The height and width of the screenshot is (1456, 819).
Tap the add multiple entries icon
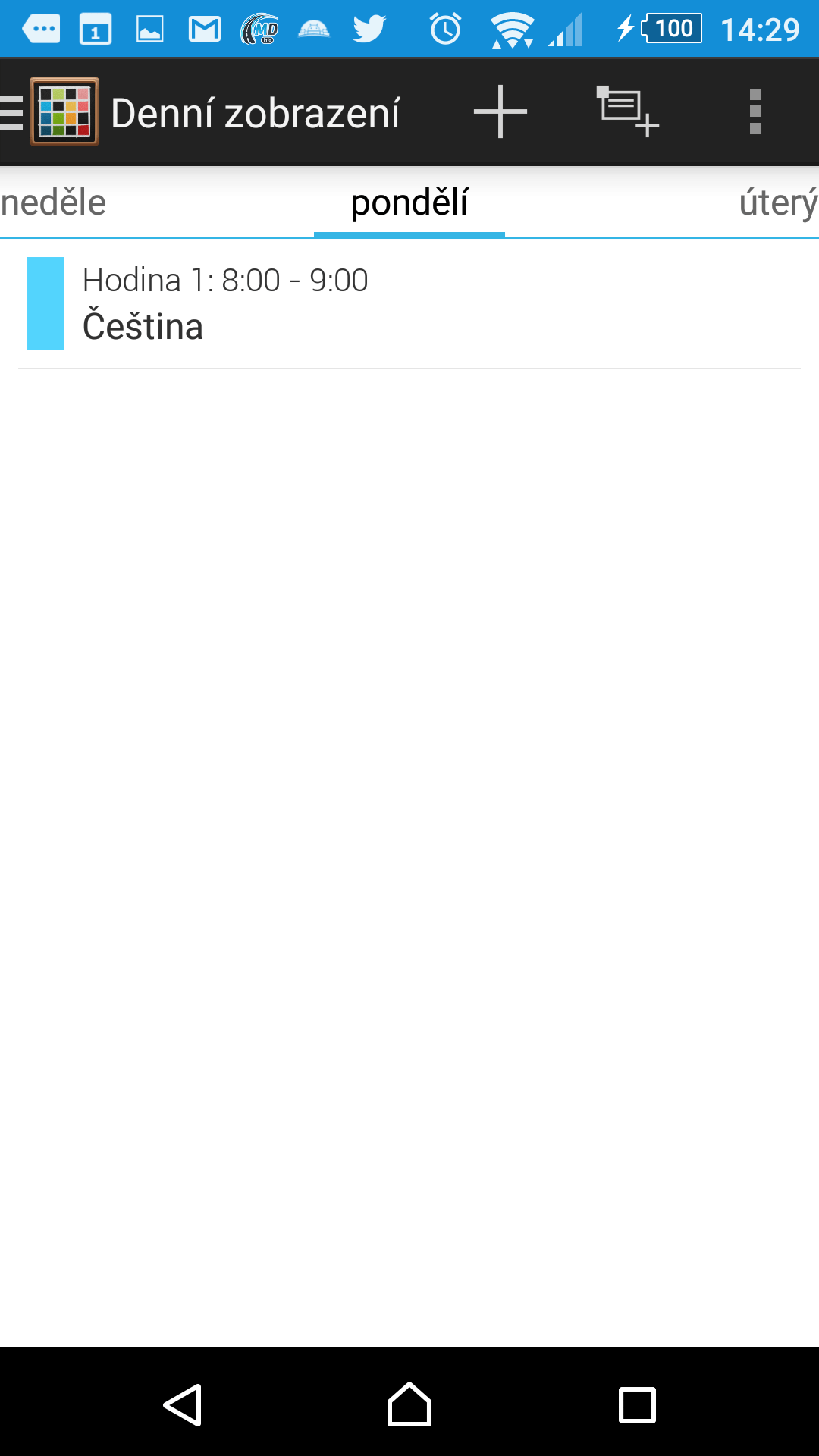click(628, 111)
